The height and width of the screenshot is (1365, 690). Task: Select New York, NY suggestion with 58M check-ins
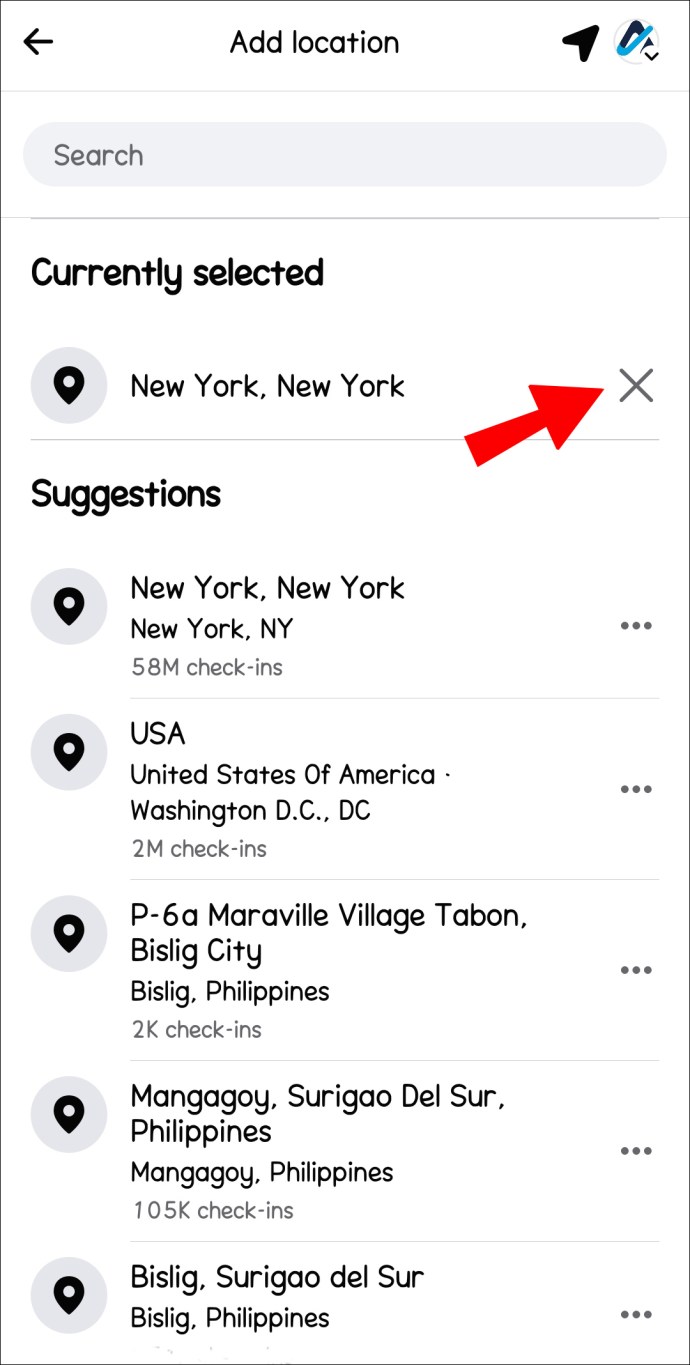click(300, 625)
